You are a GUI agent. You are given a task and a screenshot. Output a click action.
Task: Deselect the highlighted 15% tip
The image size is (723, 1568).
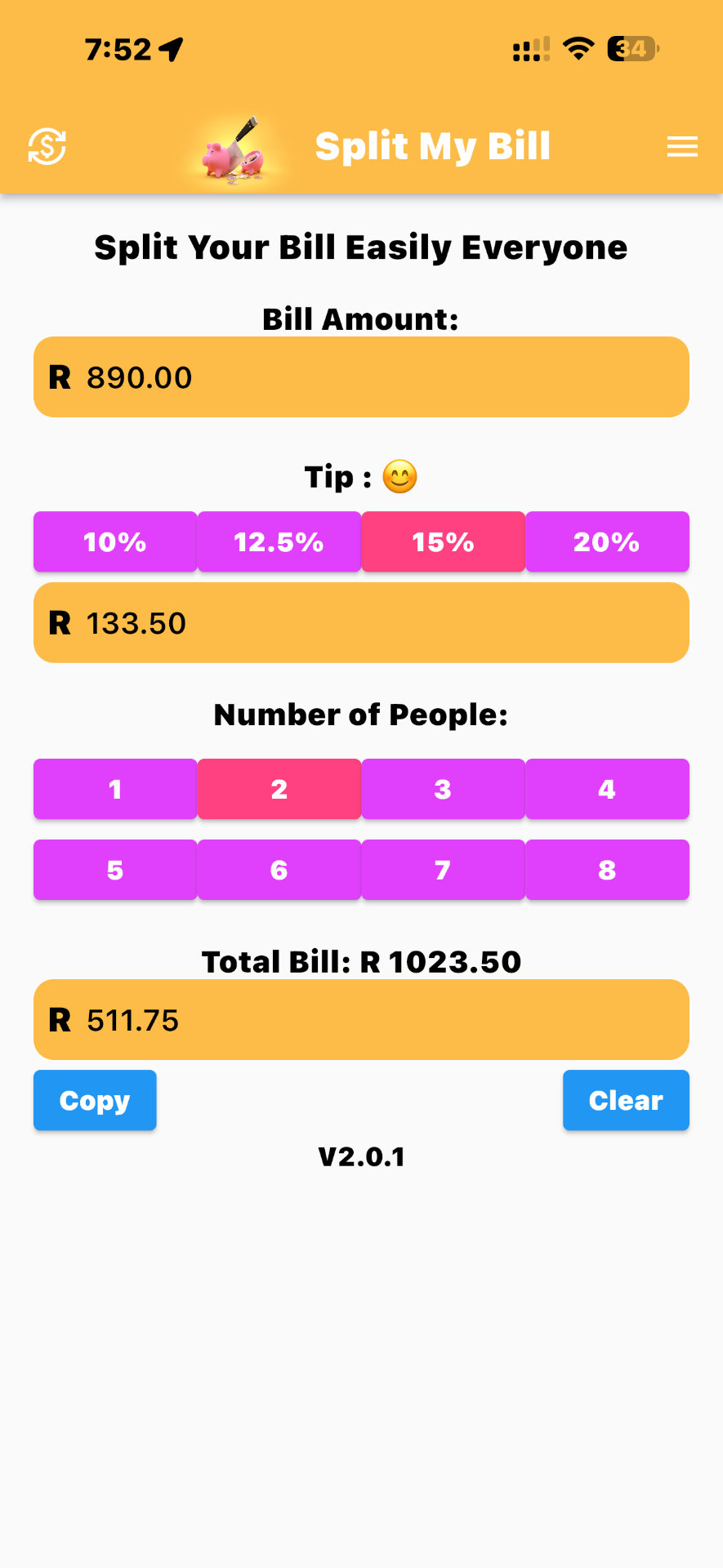tap(443, 541)
